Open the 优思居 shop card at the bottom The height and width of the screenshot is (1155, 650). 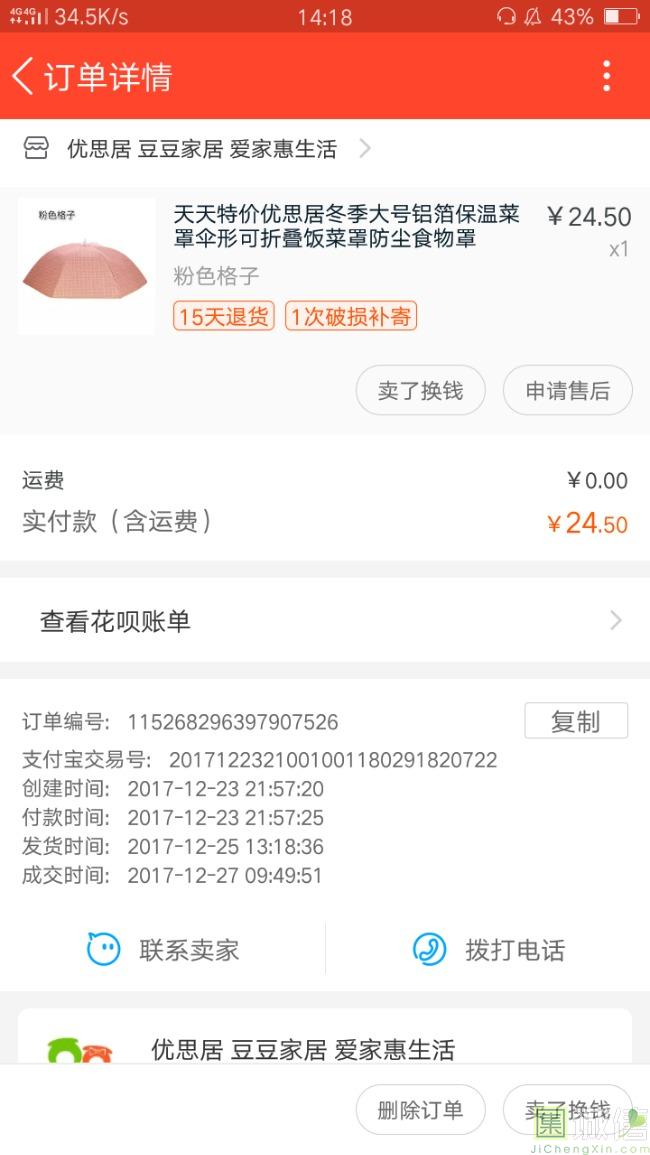303,1048
